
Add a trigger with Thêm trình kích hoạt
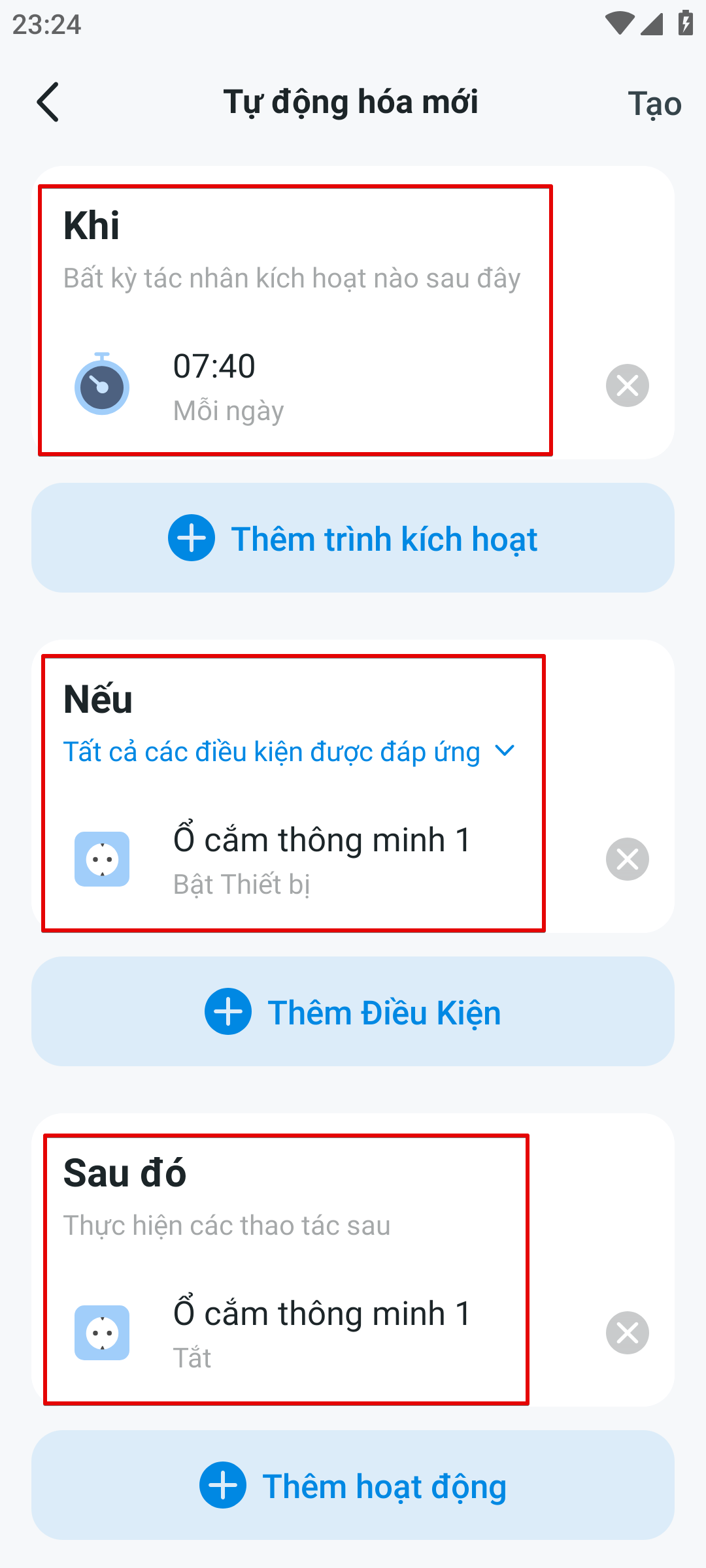coord(353,538)
